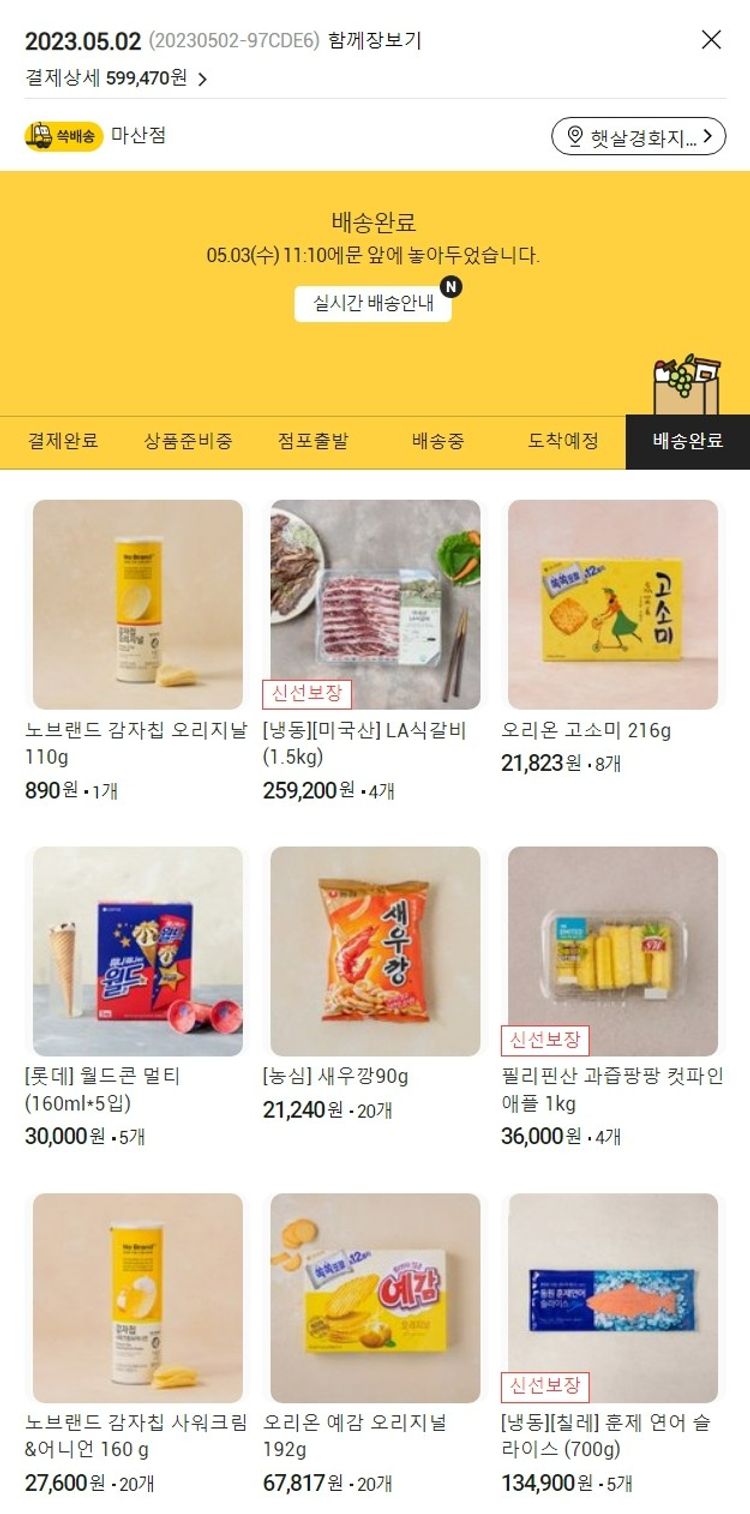Screen dimensions: 750x1514
Task: Close the order detail page
Action: click(711, 40)
